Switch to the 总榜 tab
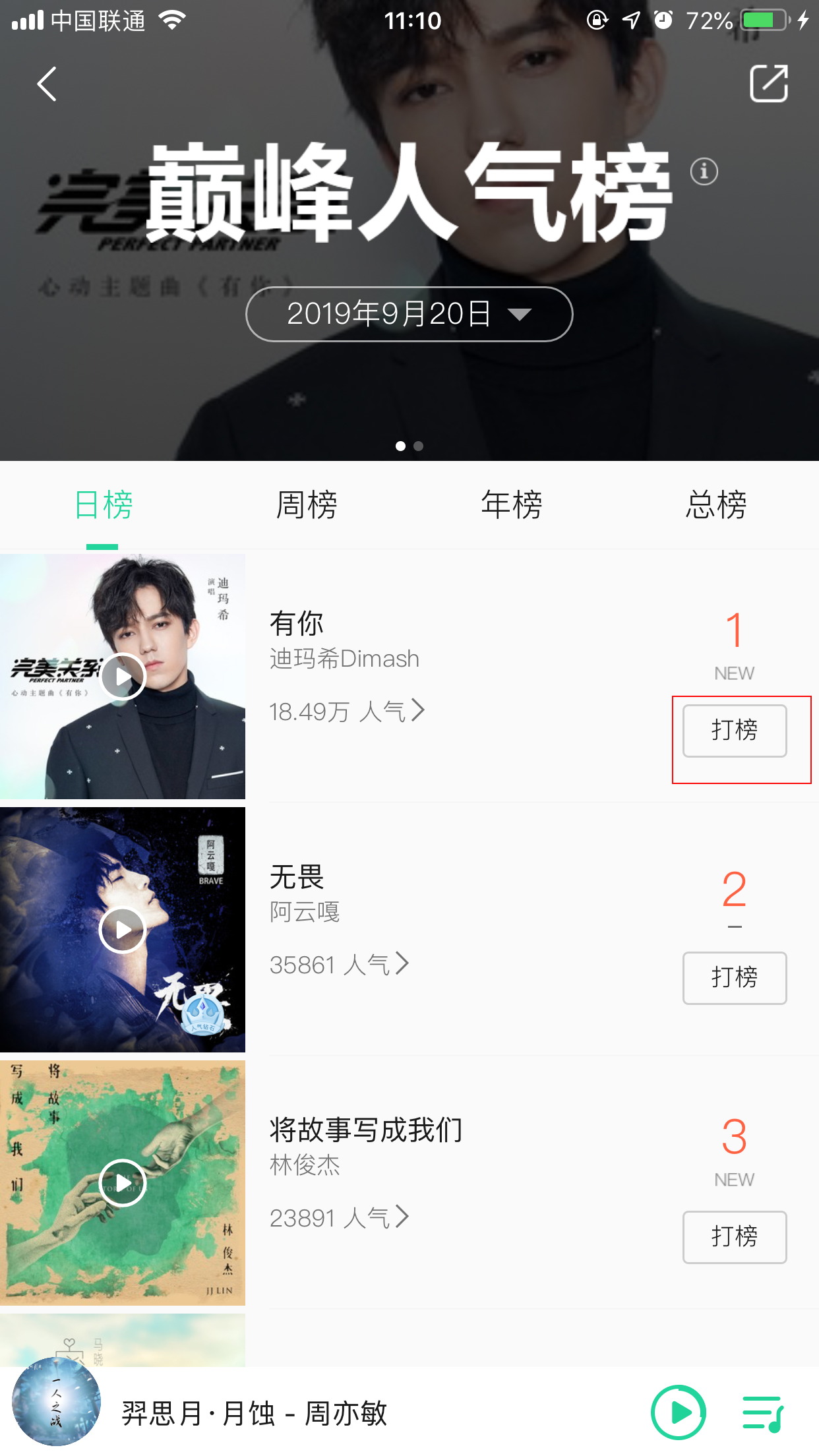 (x=715, y=505)
